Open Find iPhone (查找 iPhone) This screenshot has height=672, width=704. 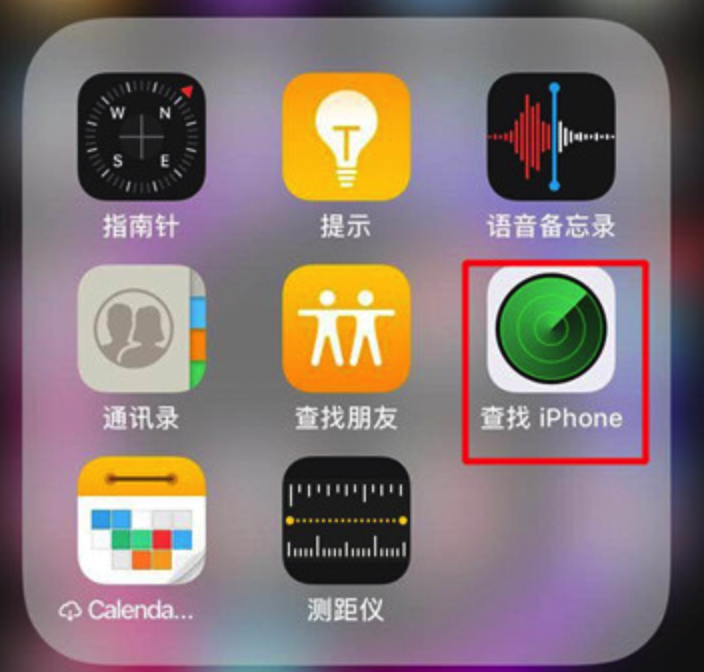pyautogui.click(x=550, y=330)
